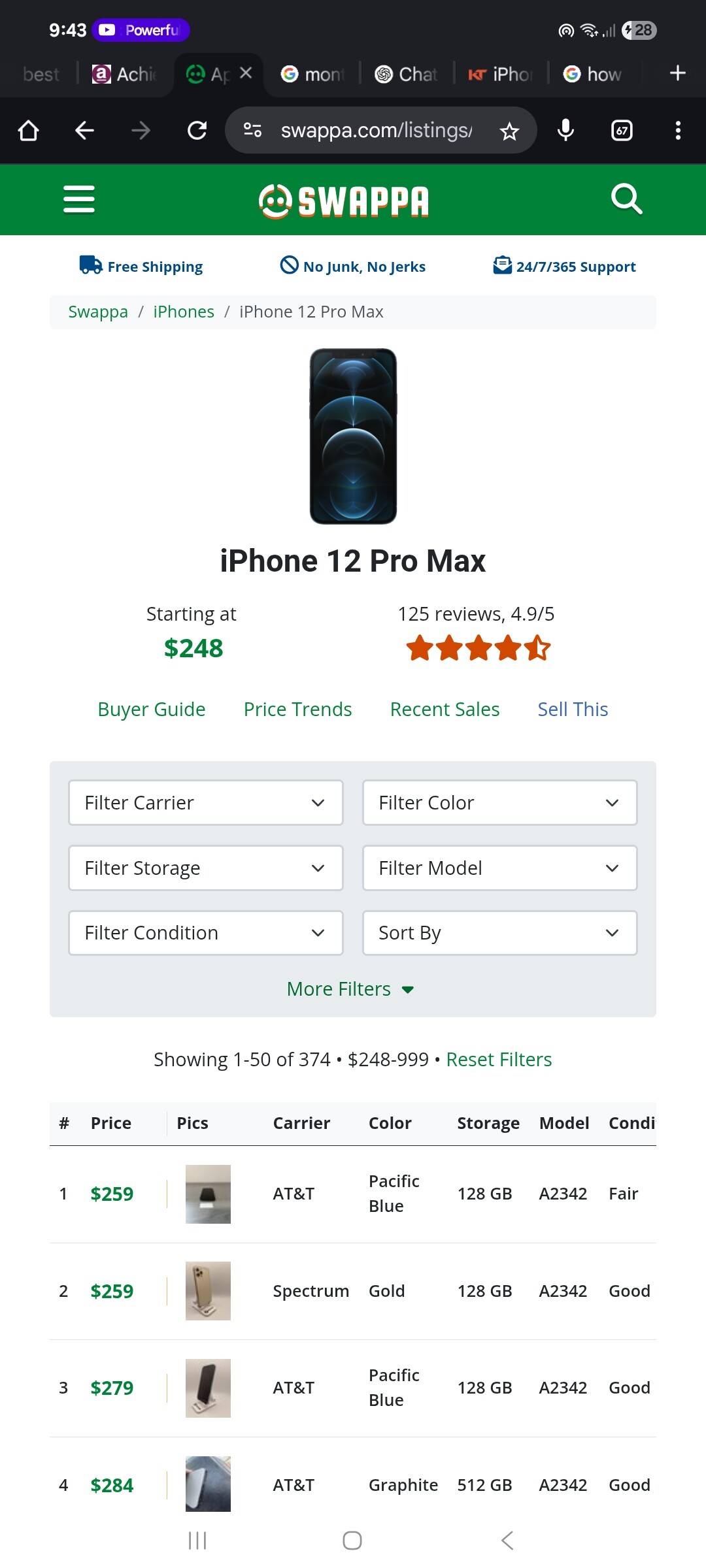Open the Buyer Guide link

pyautogui.click(x=151, y=709)
